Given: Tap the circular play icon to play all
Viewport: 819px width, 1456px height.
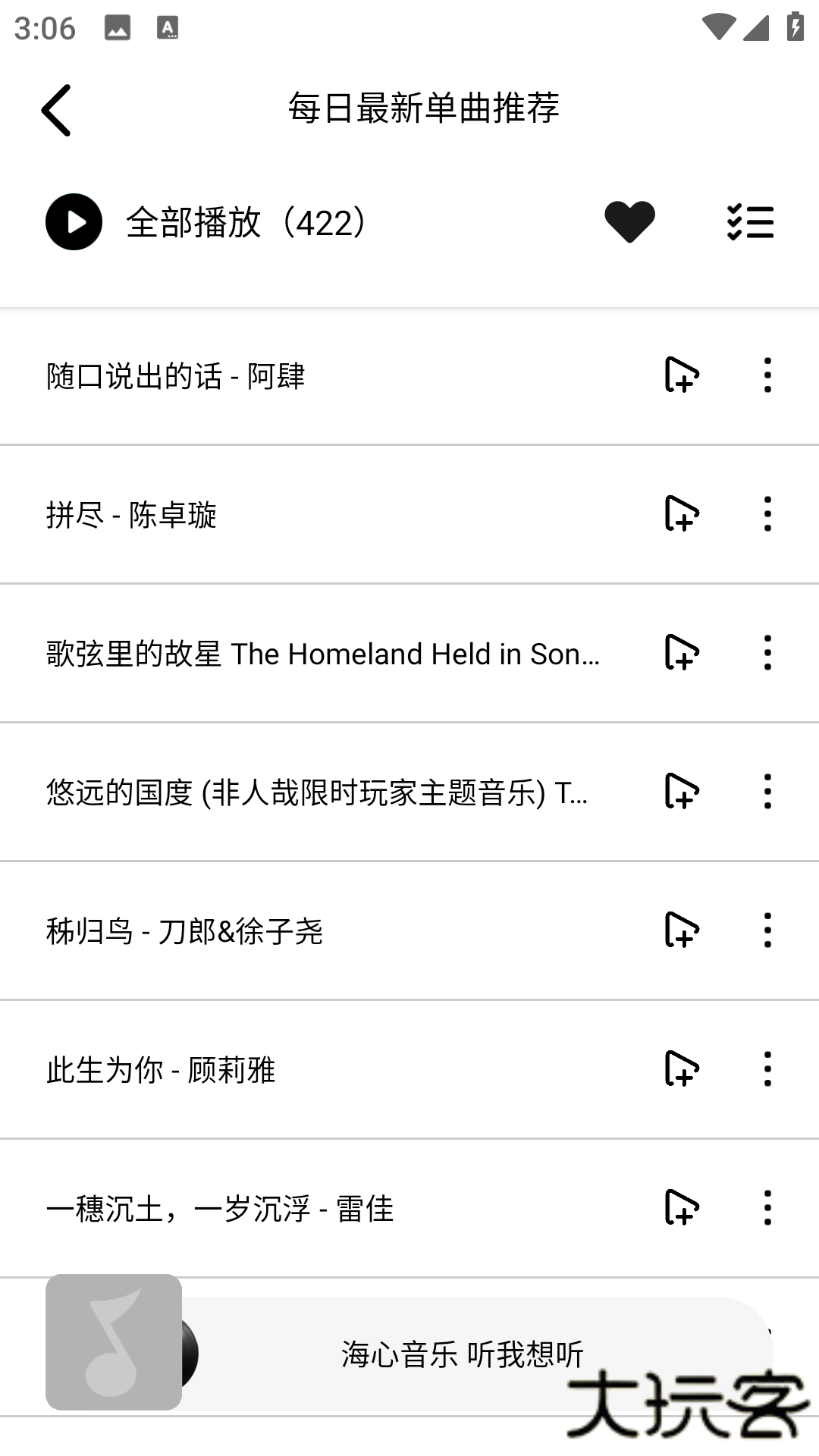Looking at the screenshot, I should pos(74,222).
